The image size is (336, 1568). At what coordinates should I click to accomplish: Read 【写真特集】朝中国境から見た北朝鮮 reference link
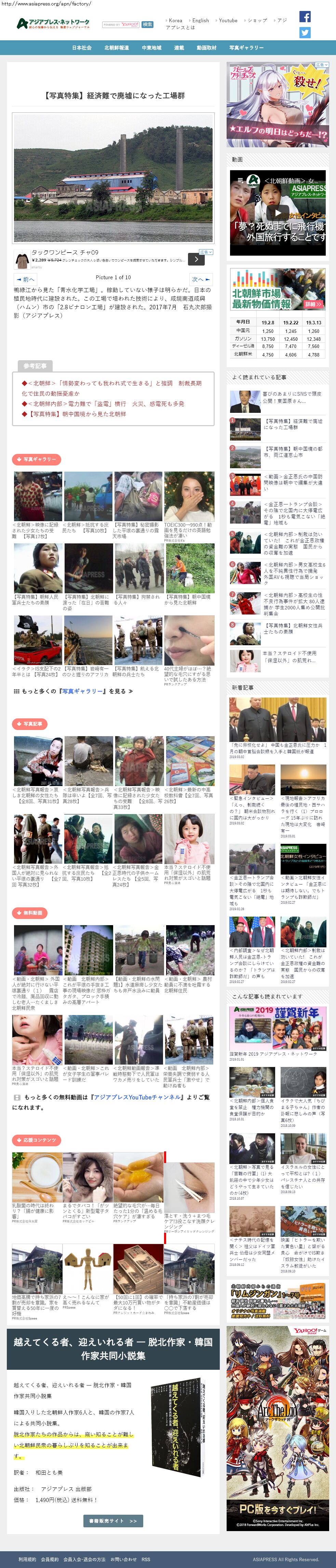(x=77, y=414)
